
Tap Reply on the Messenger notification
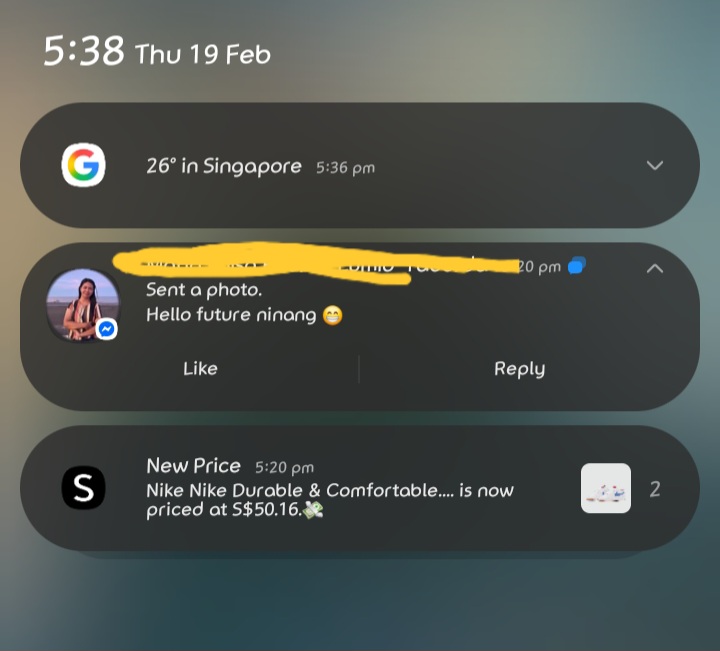[519, 369]
